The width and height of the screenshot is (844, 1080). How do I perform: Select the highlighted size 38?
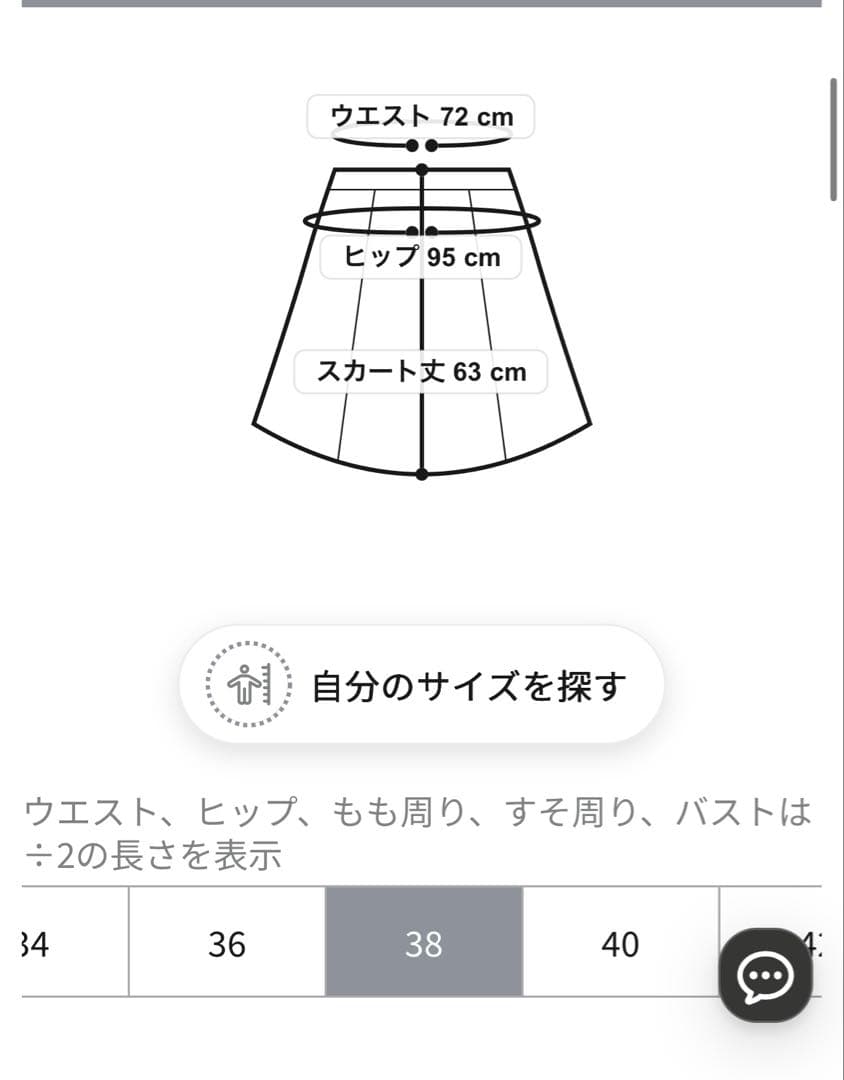point(424,944)
